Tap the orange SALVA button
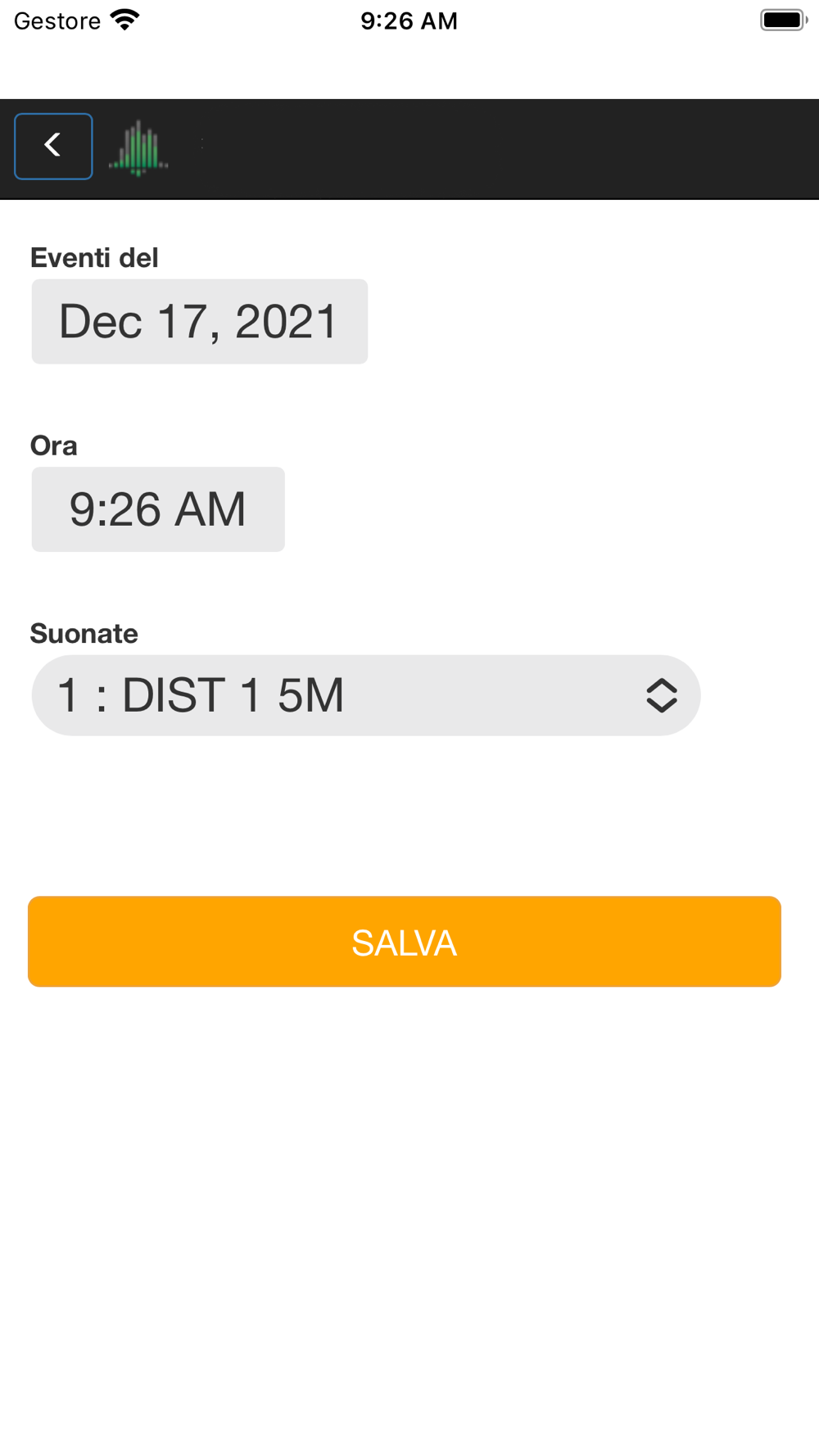 (405, 942)
